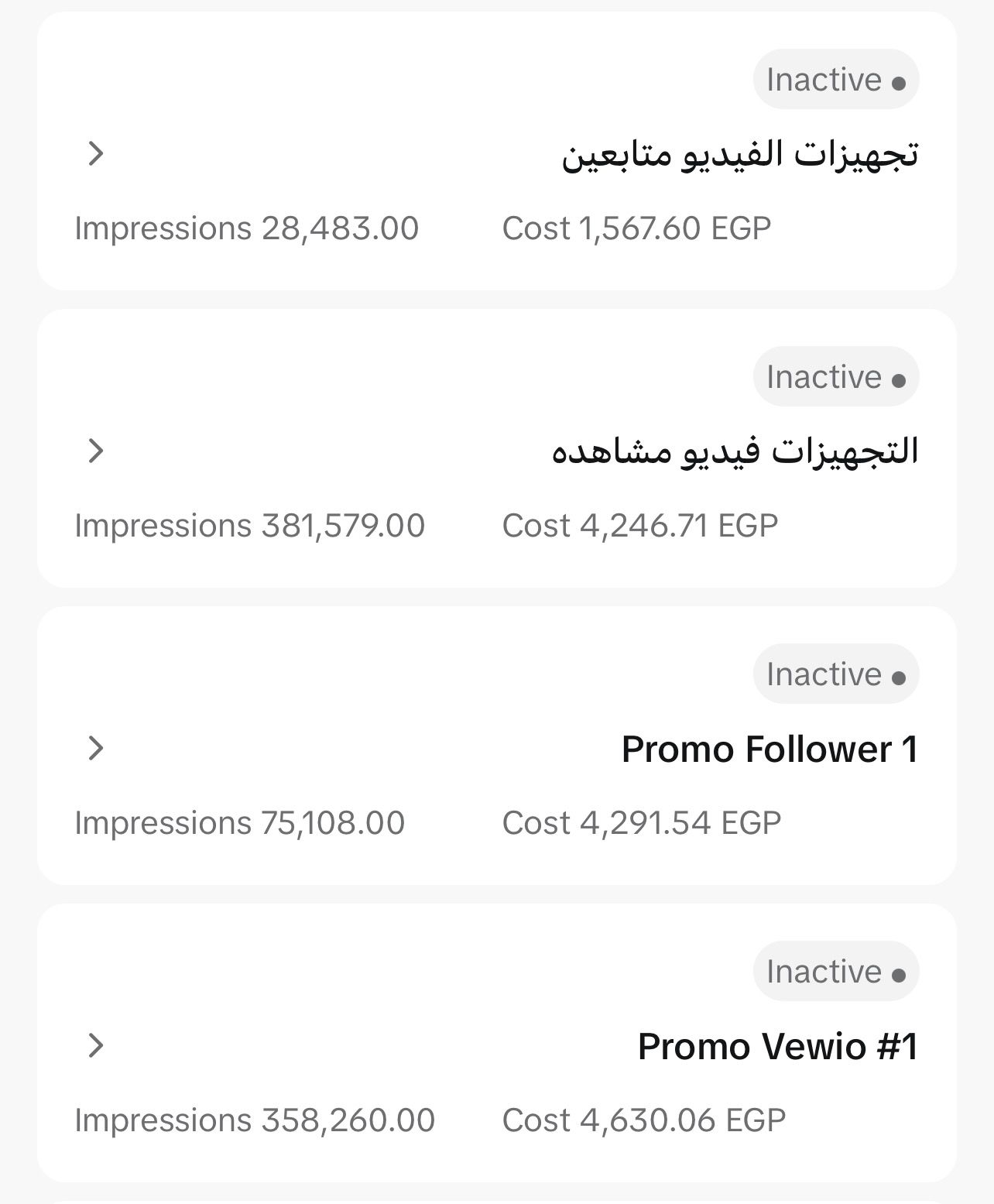The height and width of the screenshot is (1204, 994).
Task: Click the Impressions 381,579.00 value
Action: (x=250, y=525)
